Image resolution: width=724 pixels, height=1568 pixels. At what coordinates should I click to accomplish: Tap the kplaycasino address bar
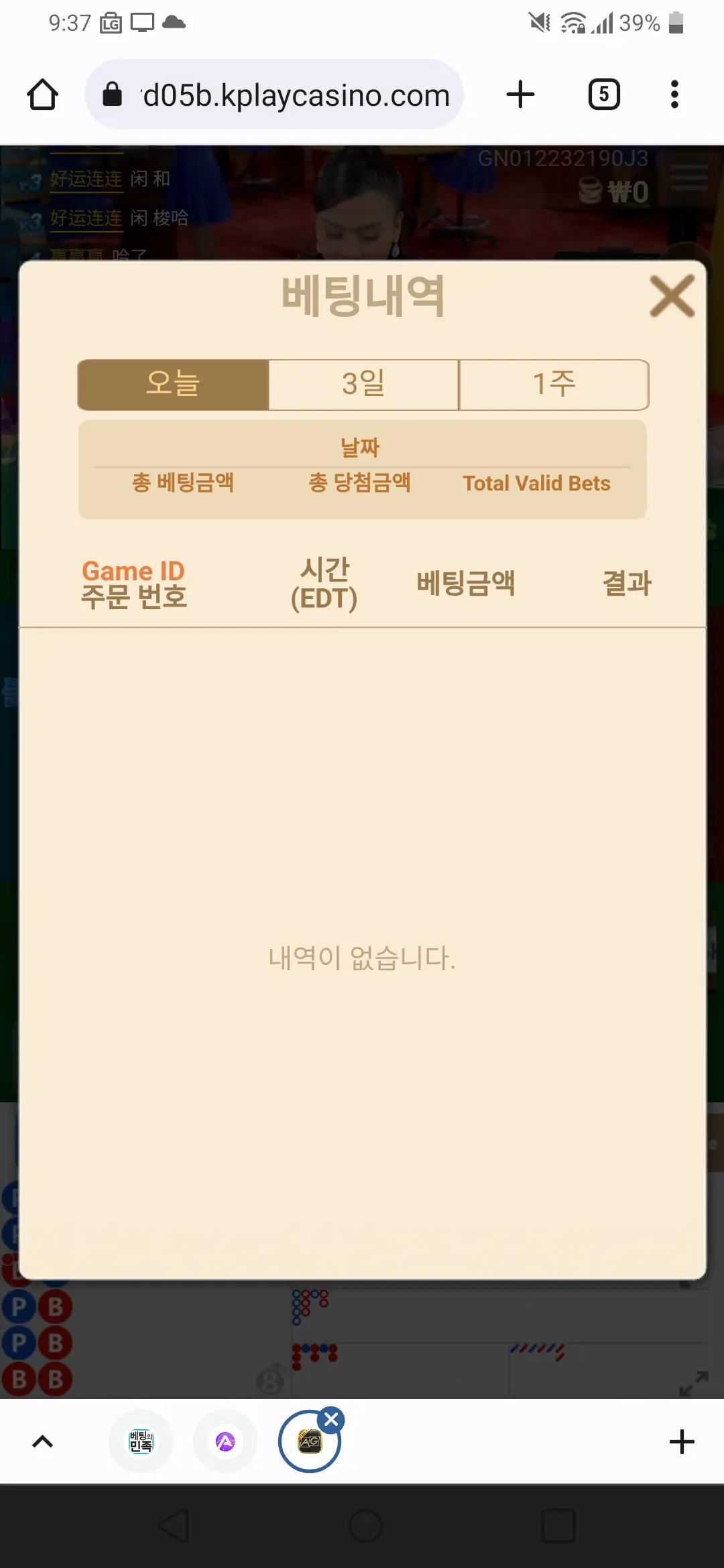274,94
